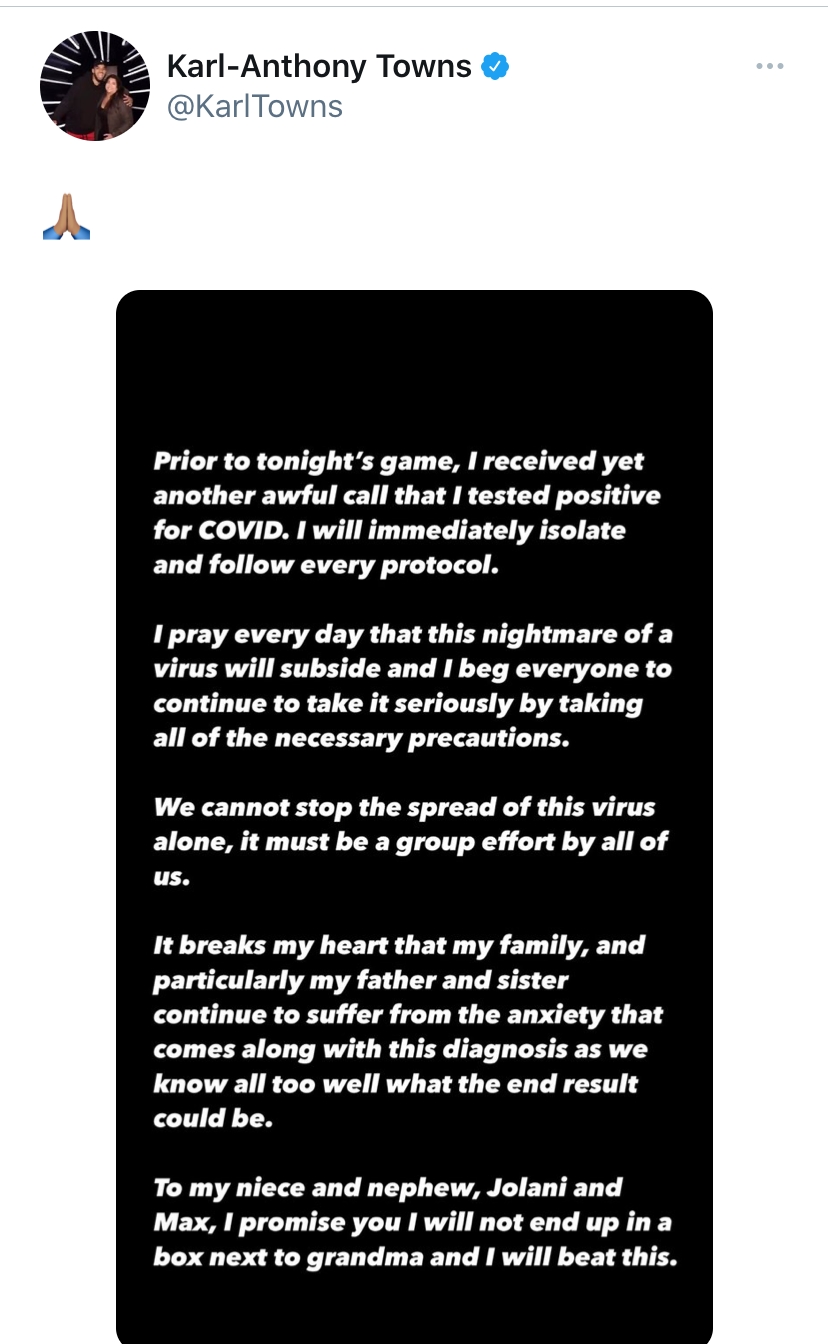The height and width of the screenshot is (1344, 828).
Task: Open Karl-Anthony Towns' profile picture
Action: pyautogui.click(x=94, y=86)
